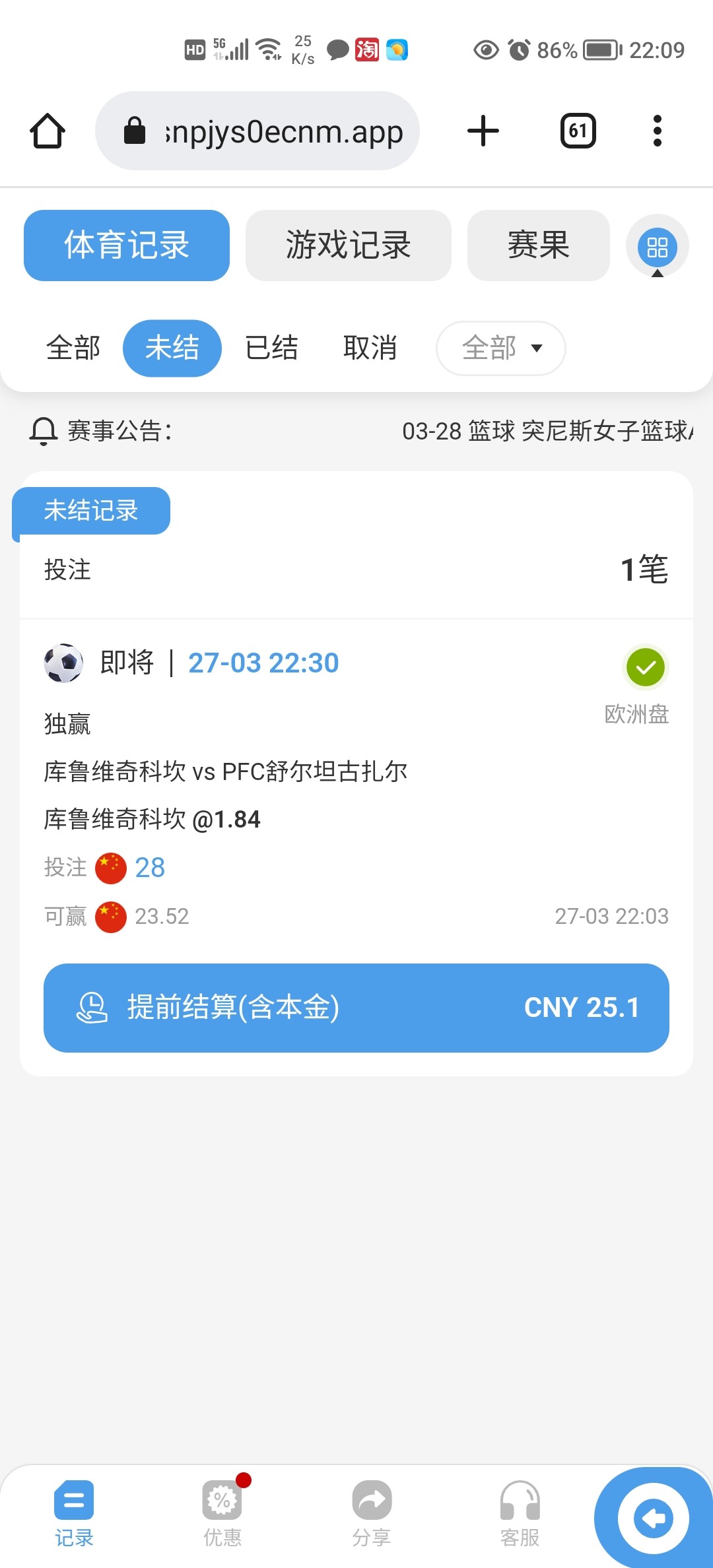
Task: Switch to the 赛果 tab
Action: coord(539,245)
